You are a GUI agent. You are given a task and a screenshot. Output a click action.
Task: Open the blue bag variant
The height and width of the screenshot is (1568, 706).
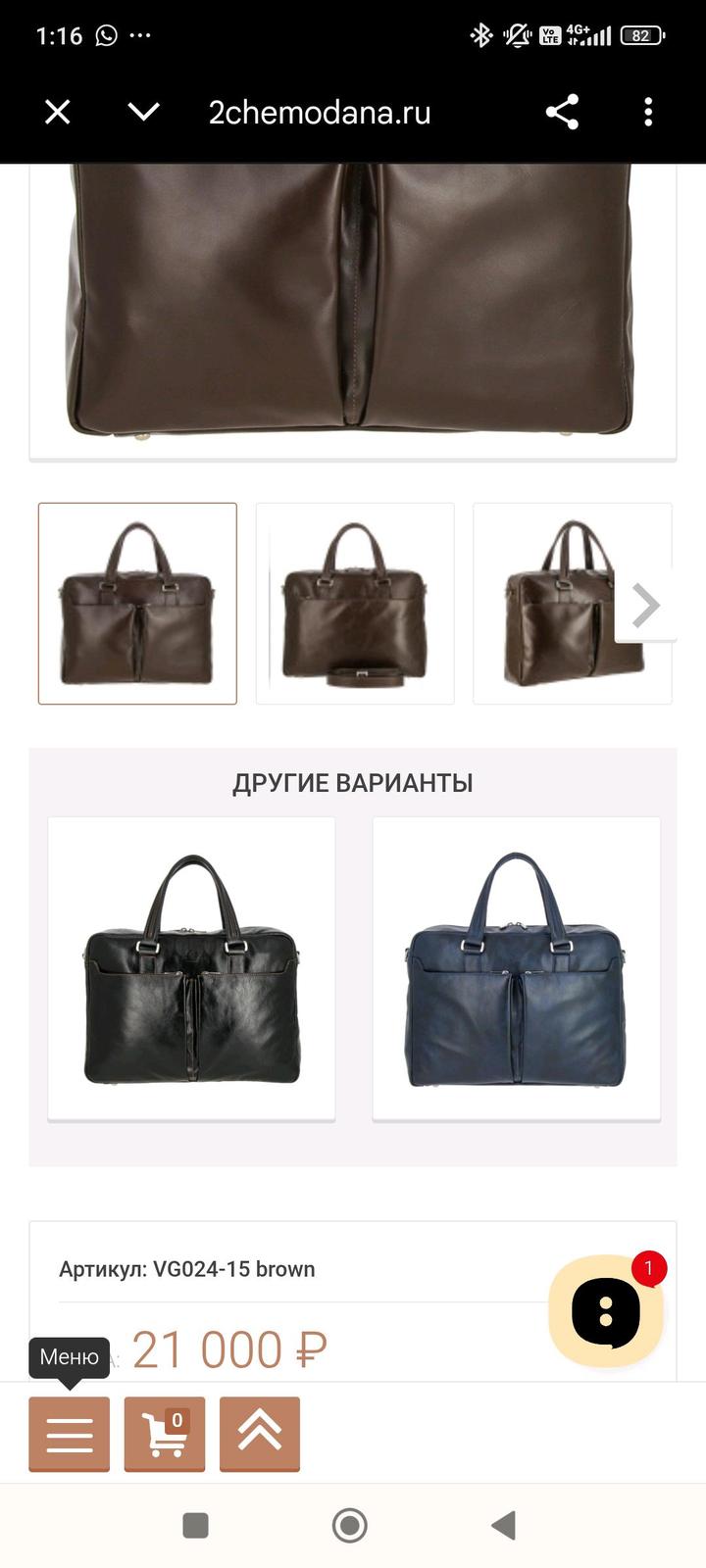(x=516, y=968)
